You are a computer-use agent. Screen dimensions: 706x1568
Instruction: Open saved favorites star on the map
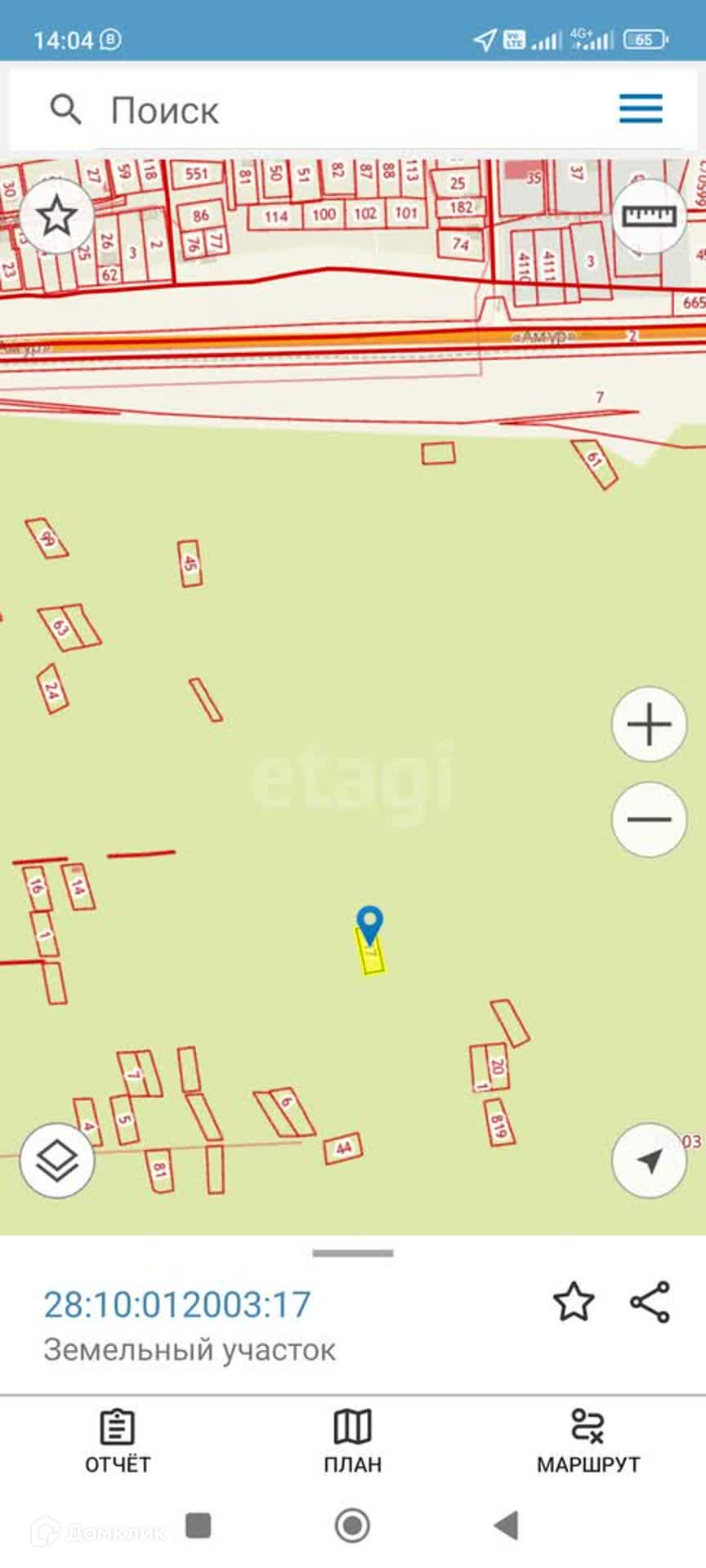tap(56, 216)
